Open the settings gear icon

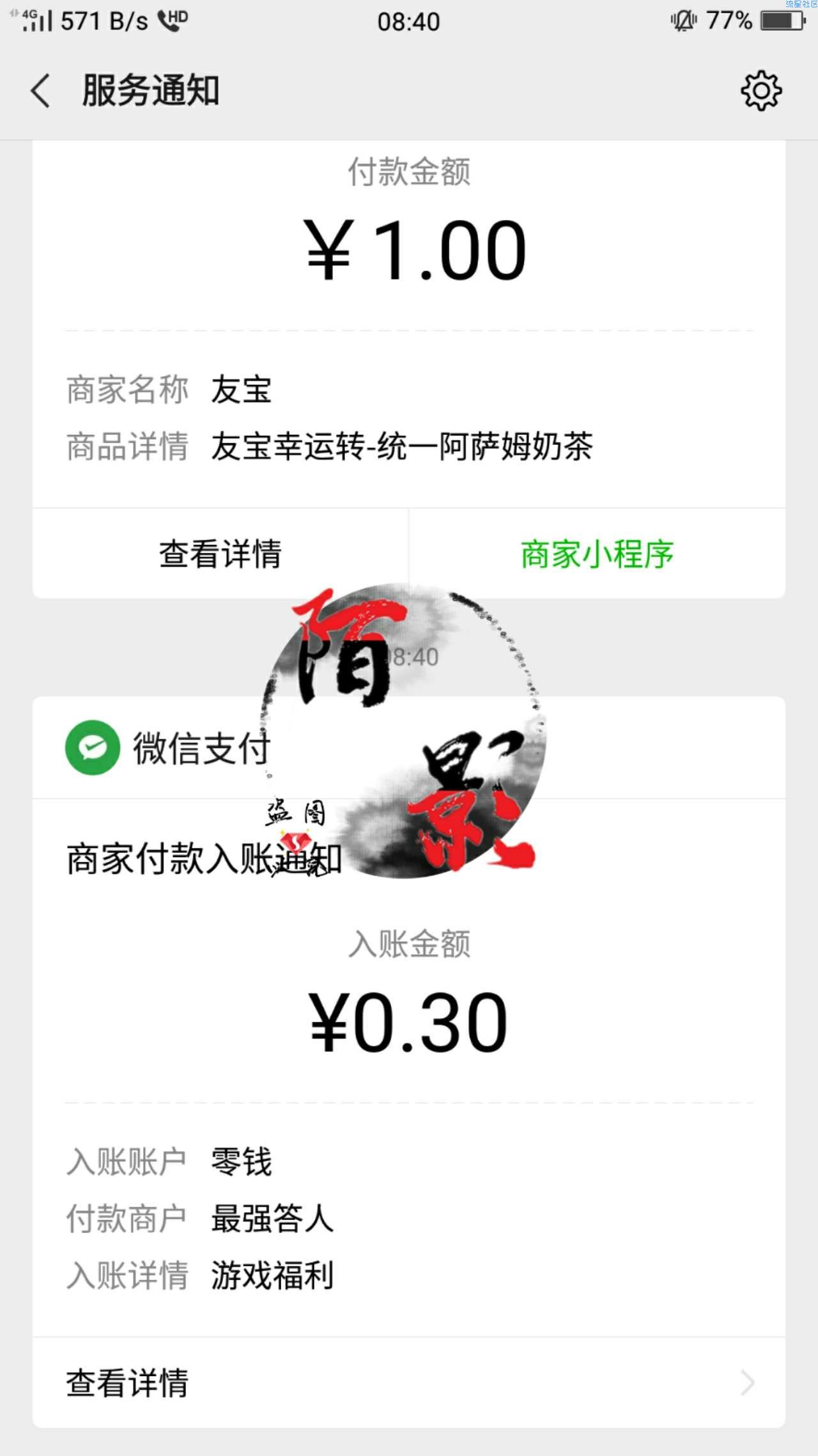point(760,91)
